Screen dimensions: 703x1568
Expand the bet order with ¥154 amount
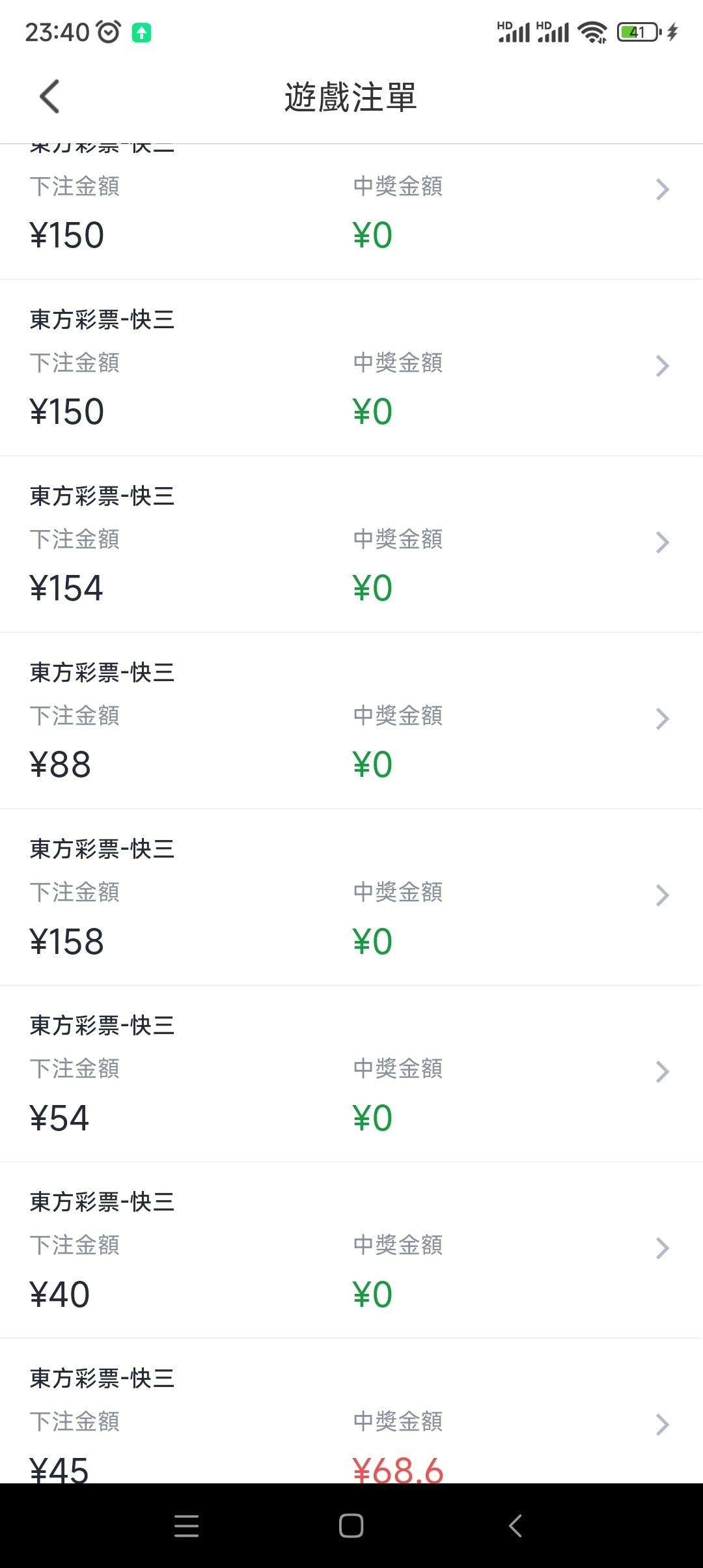pos(663,542)
